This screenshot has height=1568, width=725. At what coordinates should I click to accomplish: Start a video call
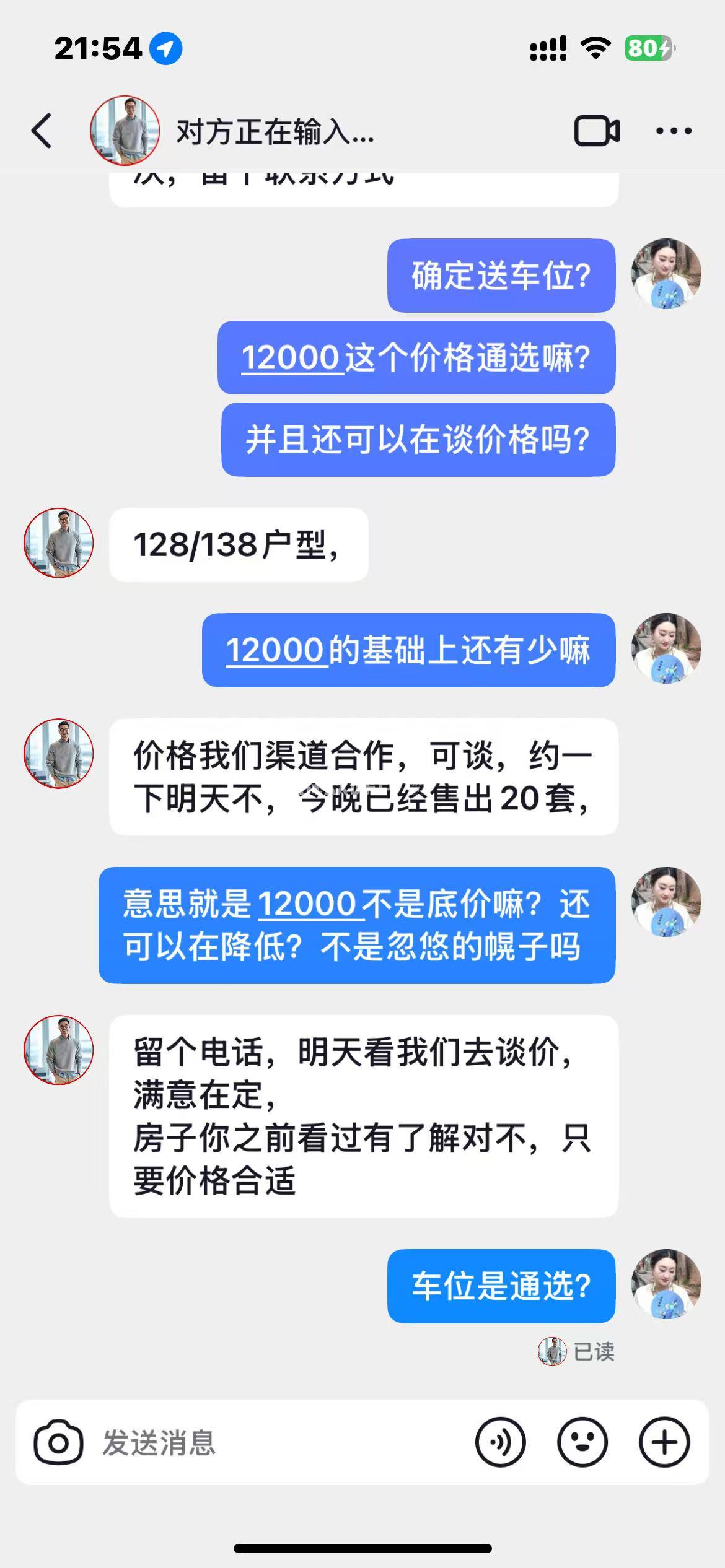[596, 131]
